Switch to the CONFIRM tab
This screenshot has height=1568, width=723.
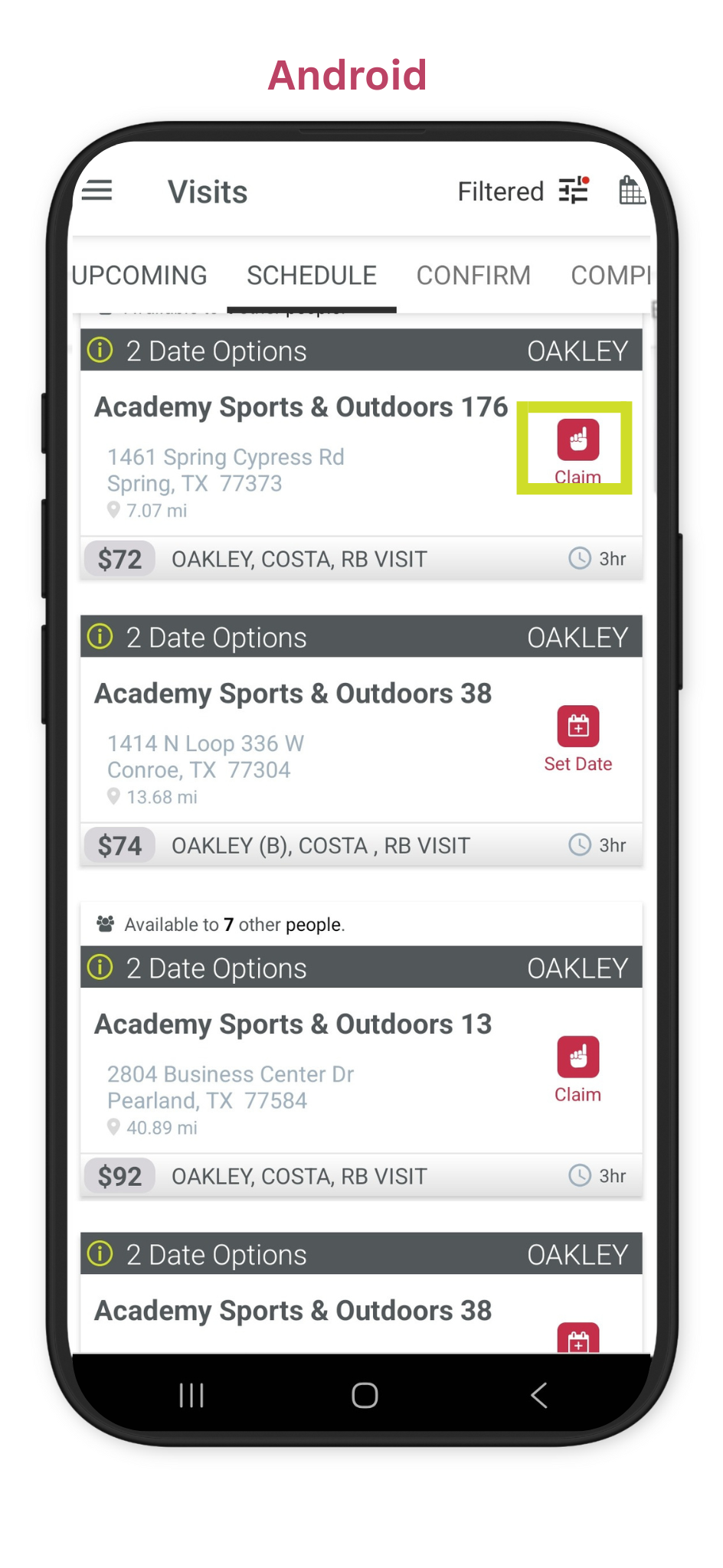(473, 275)
